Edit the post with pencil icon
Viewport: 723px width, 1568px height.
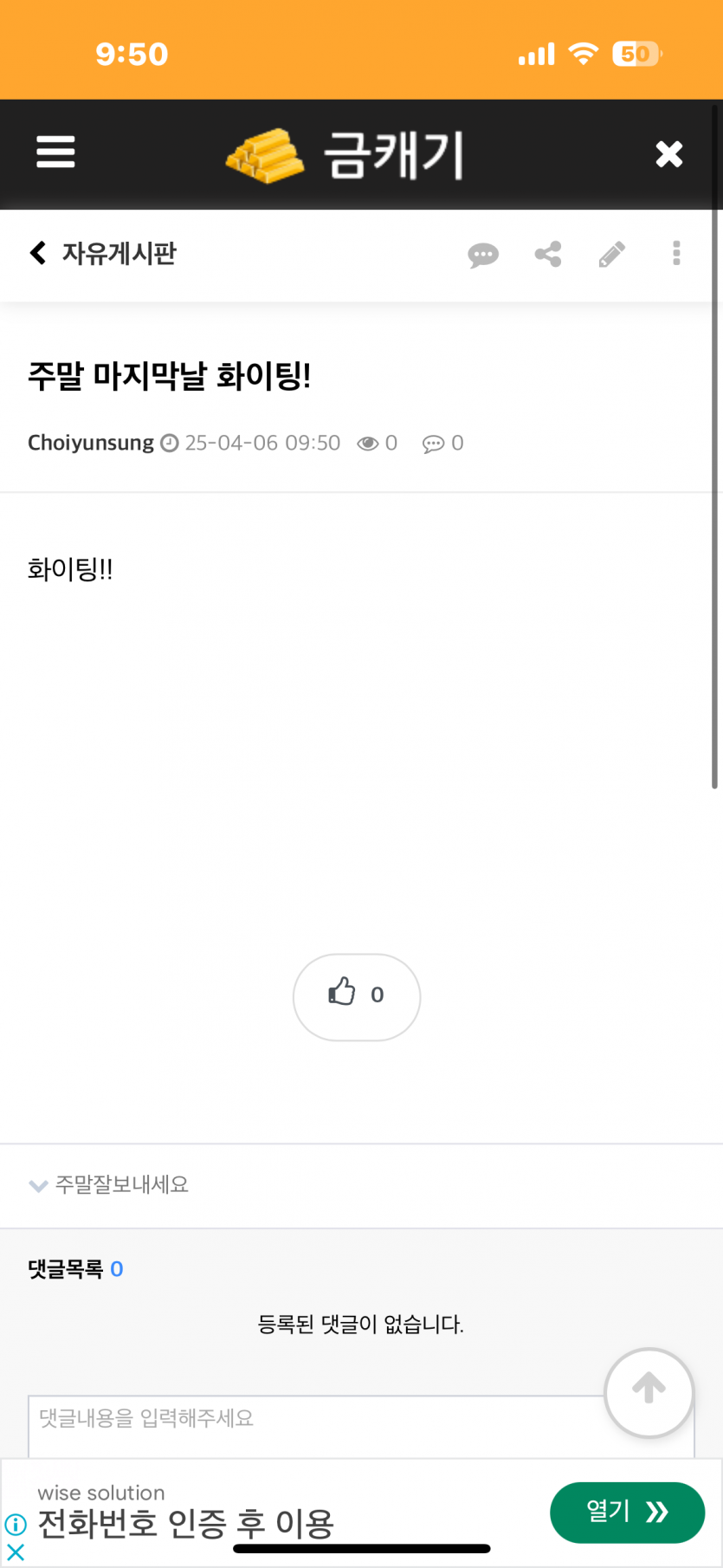point(611,254)
